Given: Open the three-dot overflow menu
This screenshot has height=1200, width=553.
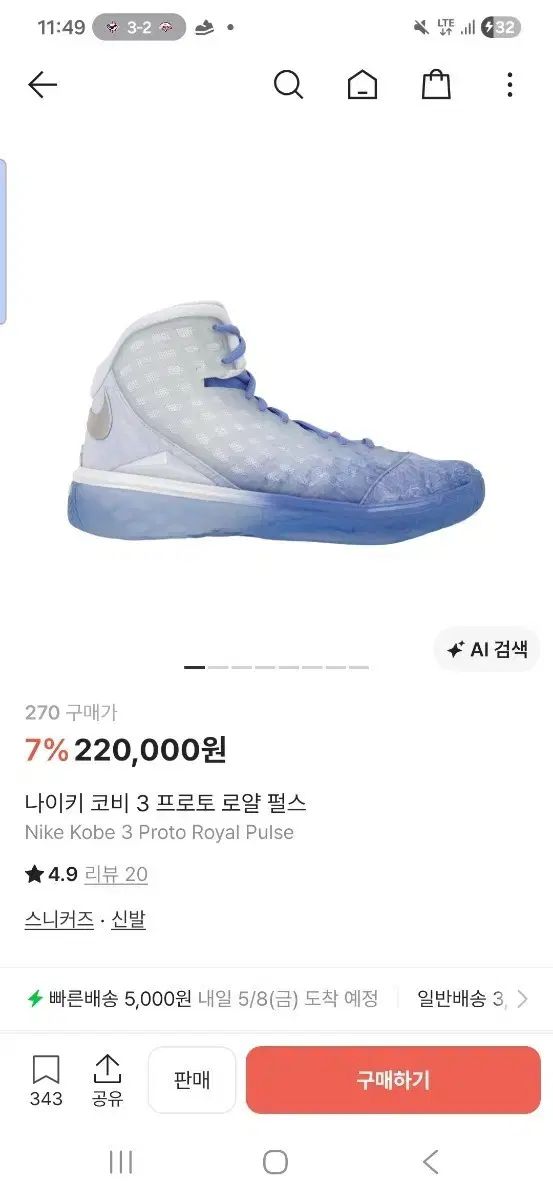Looking at the screenshot, I should pos(509,86).
